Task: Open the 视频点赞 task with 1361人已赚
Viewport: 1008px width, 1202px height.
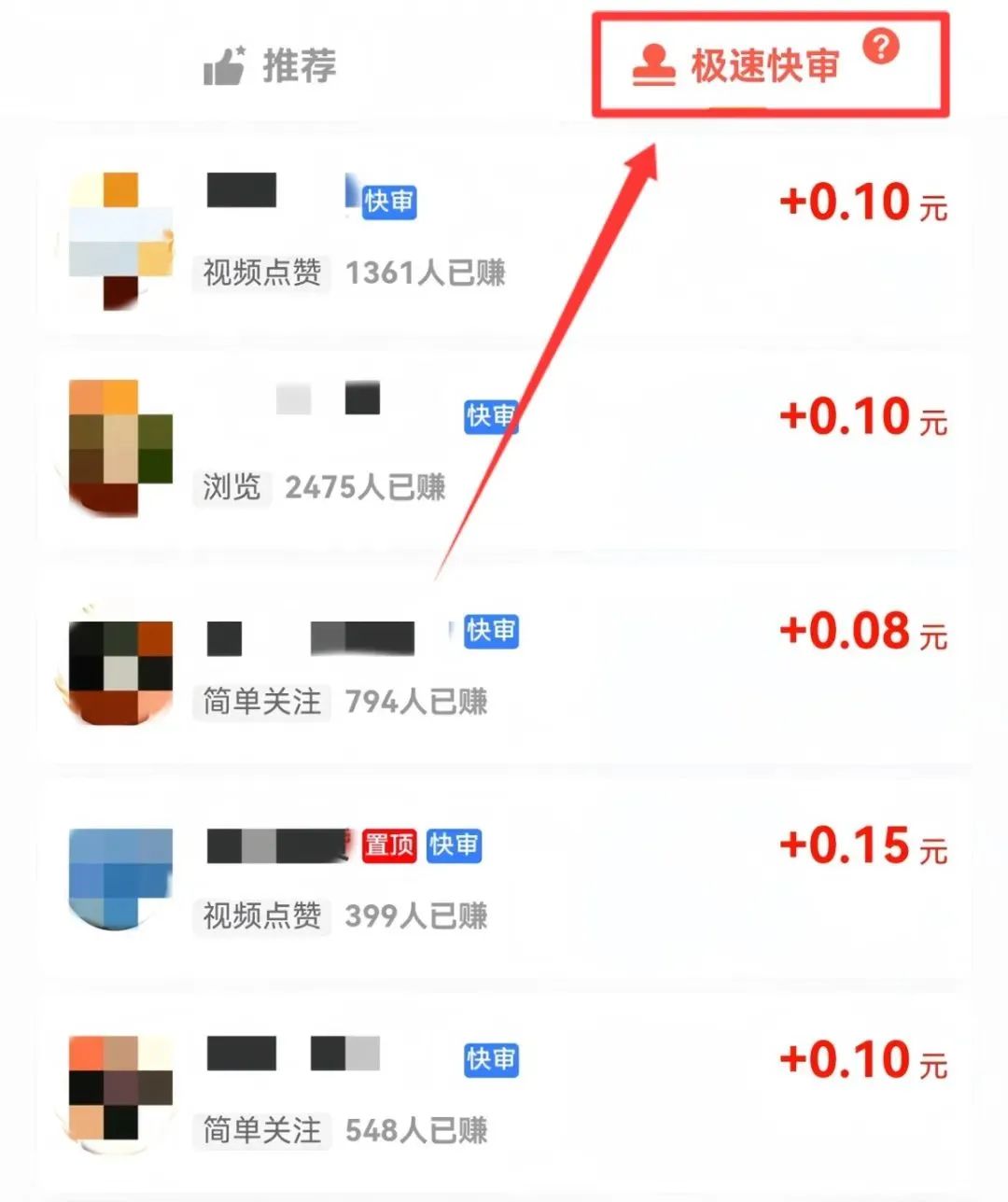Action: (x=504, y=238)
